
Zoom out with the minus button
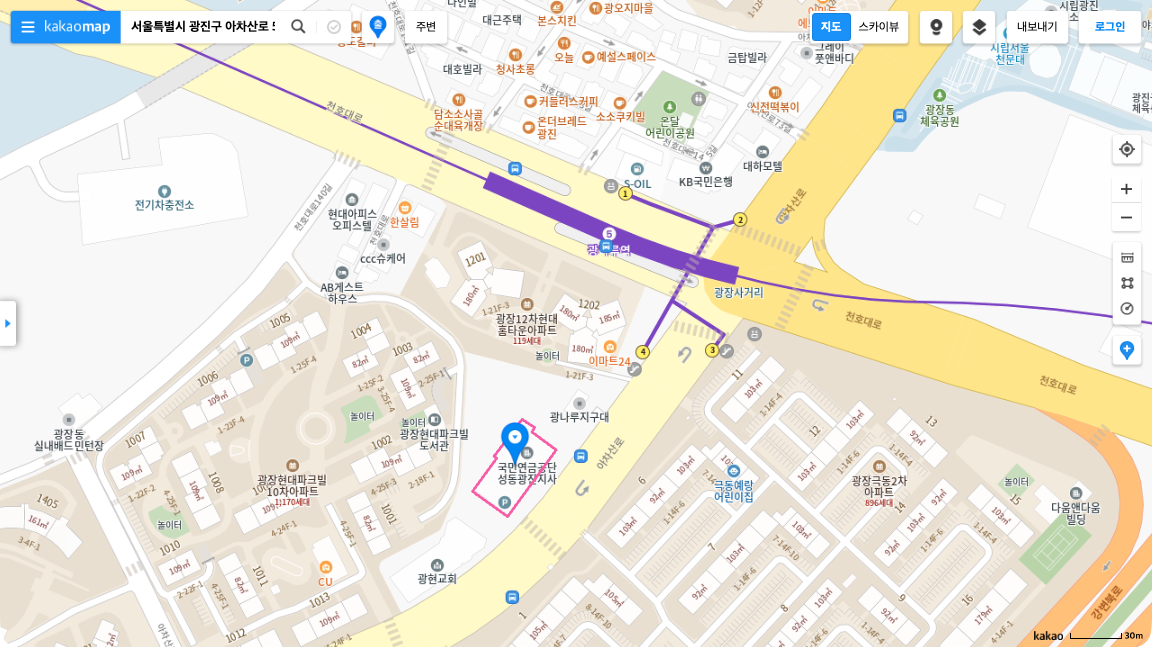[1127, 217]
